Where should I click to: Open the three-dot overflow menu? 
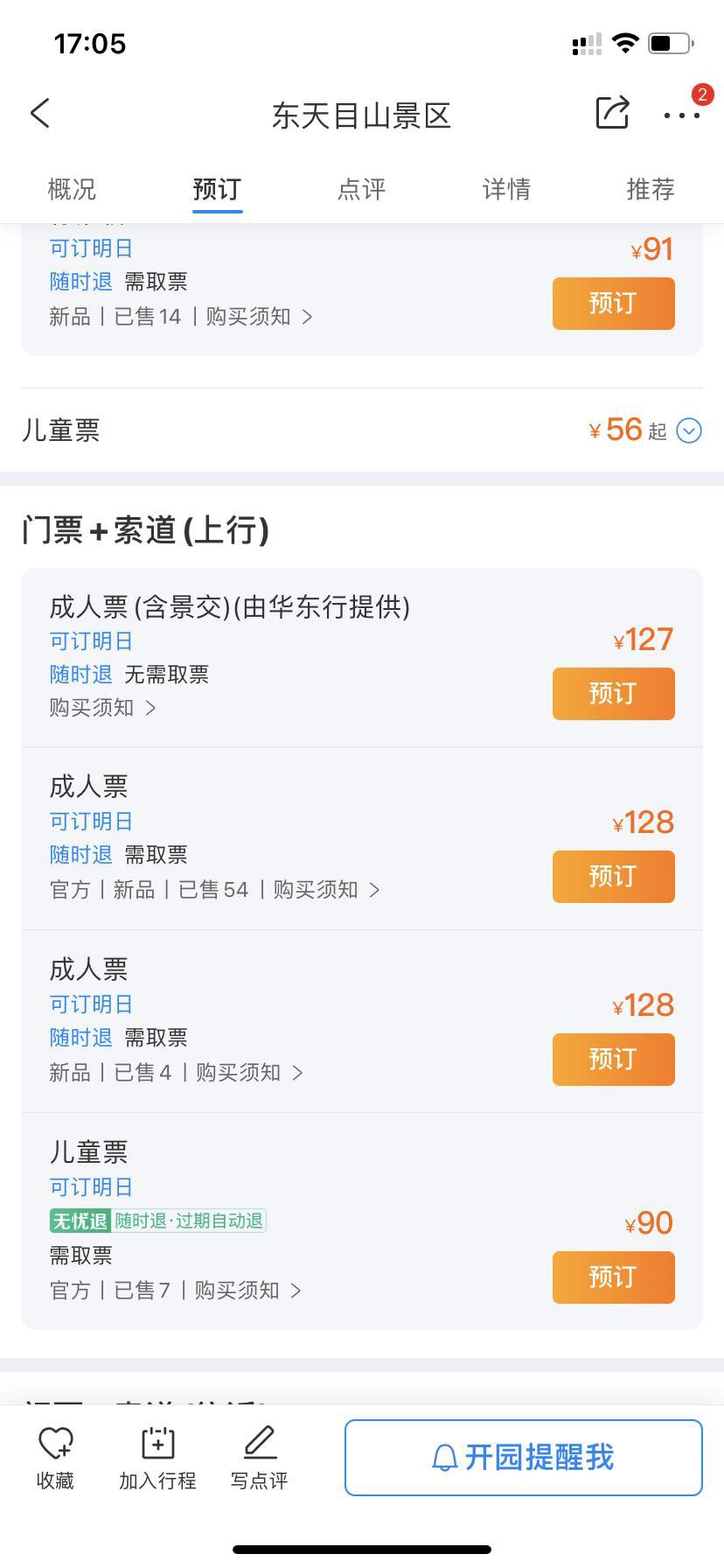682,115
